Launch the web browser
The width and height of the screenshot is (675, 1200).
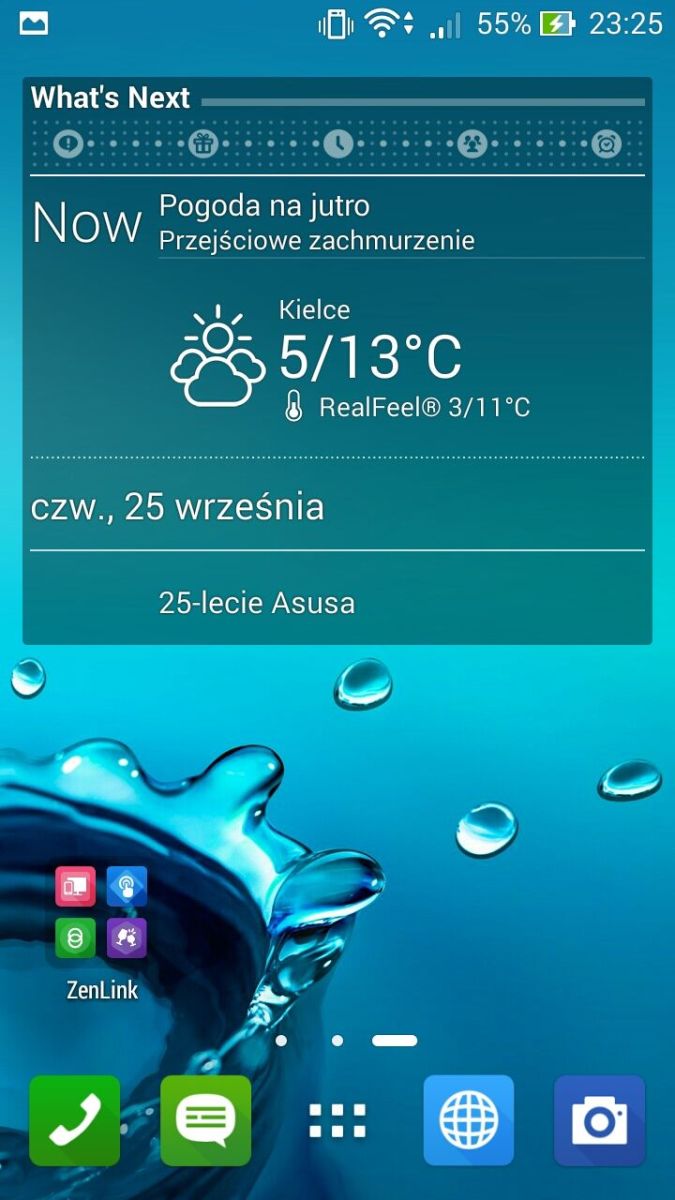pos(468,1120)
